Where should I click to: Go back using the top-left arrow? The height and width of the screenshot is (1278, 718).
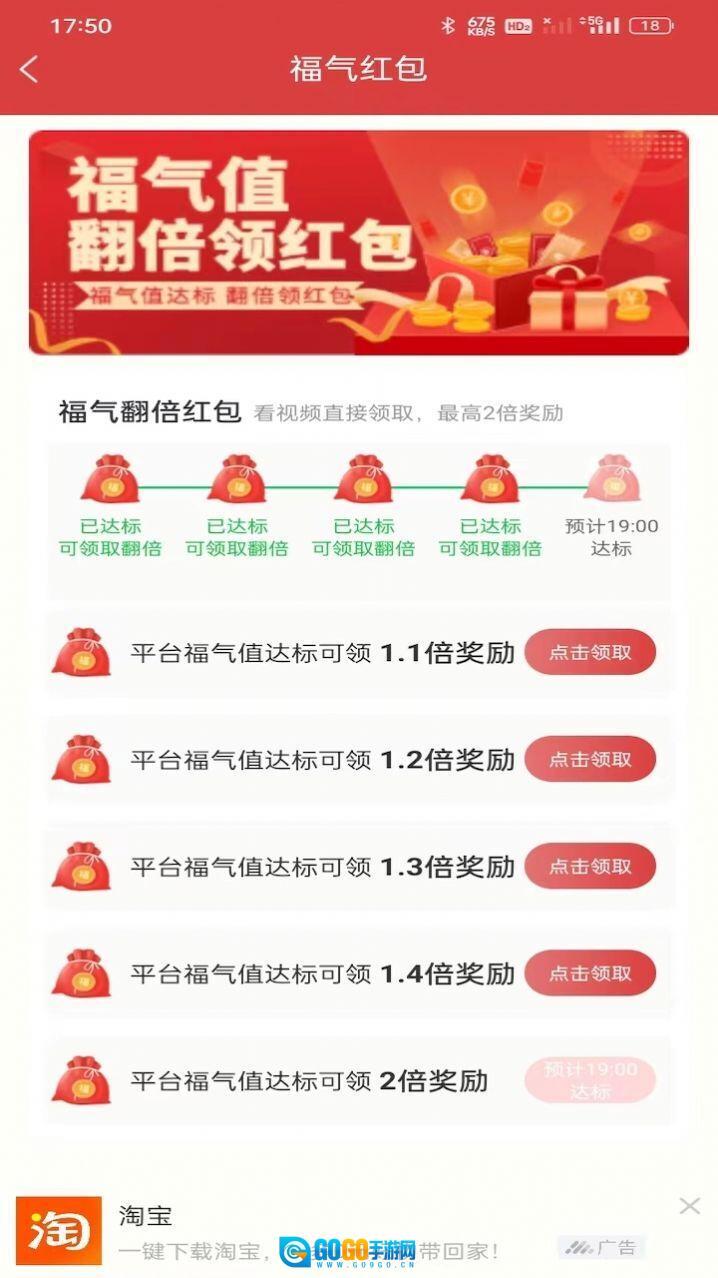(x=29, y=69)
